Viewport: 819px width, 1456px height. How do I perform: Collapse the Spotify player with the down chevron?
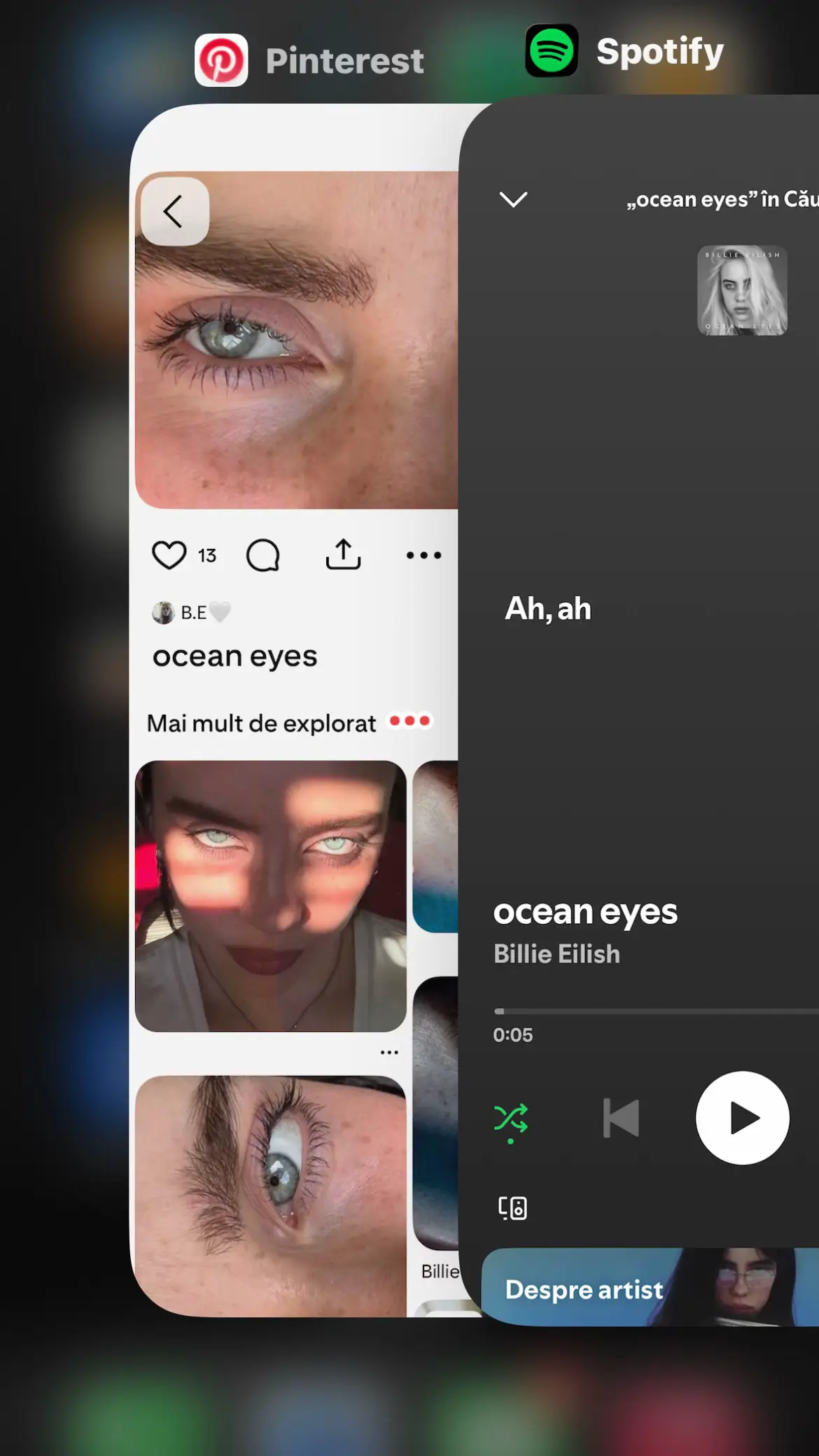[x=513, y=199]
